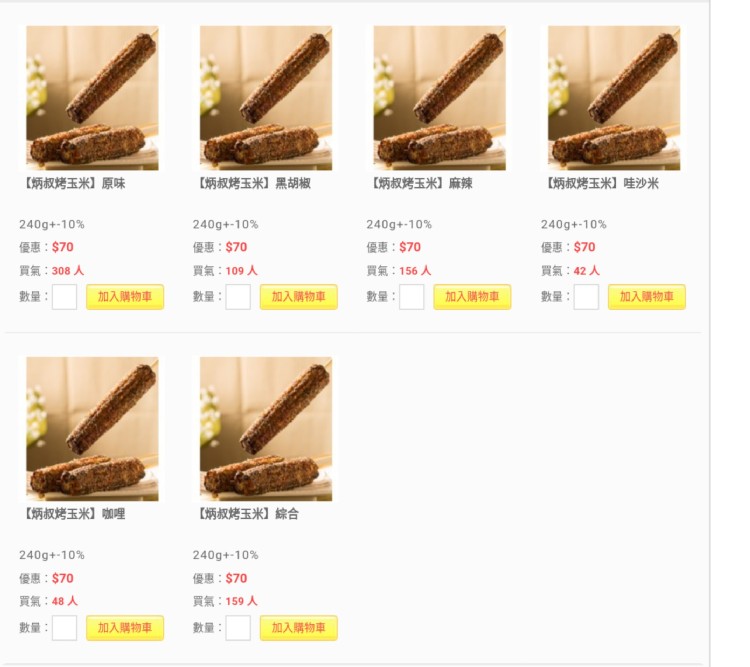Viewport: 750px width, 667px height.
Task: Open the 麻辣 corn product image
Action: click(x=439, y=98)
